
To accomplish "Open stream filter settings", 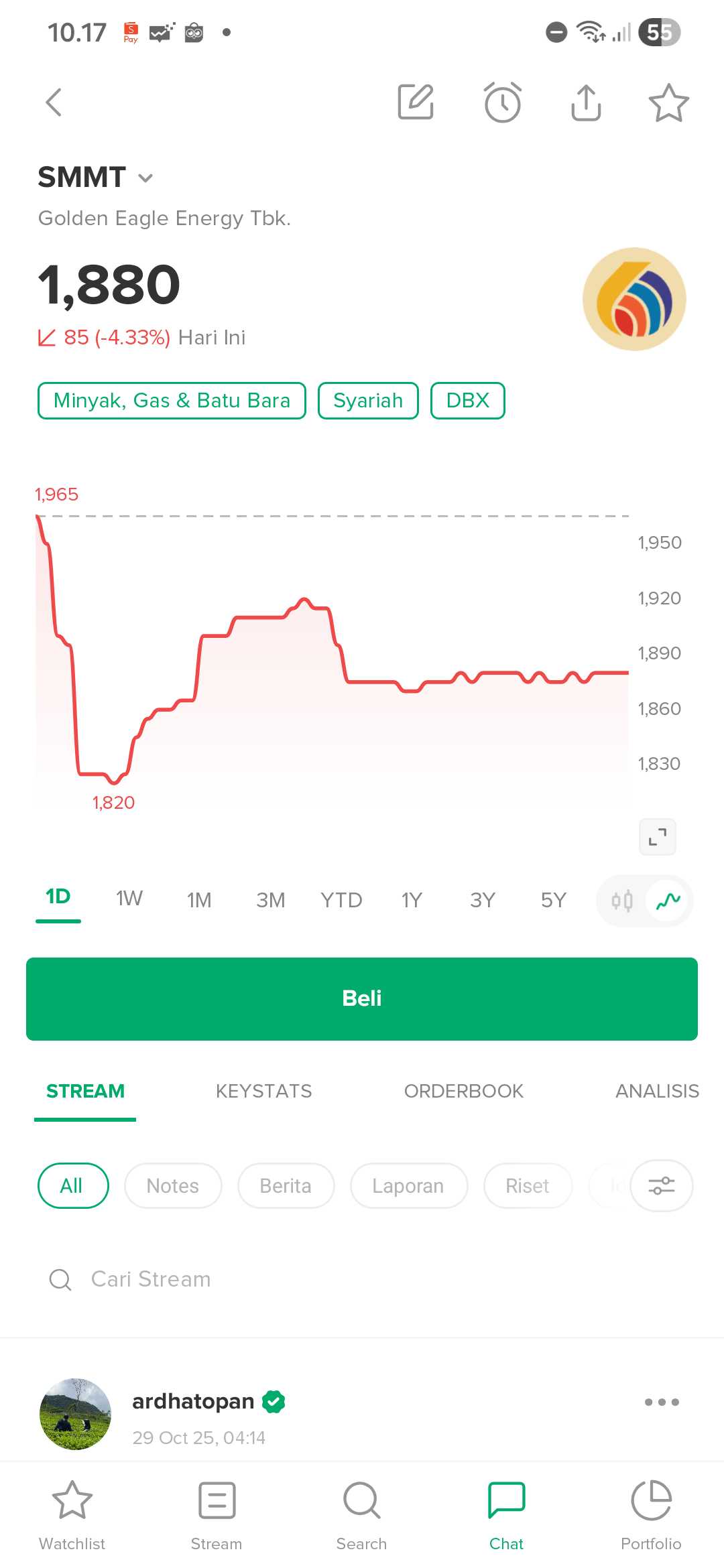I will click(661, 1186).
